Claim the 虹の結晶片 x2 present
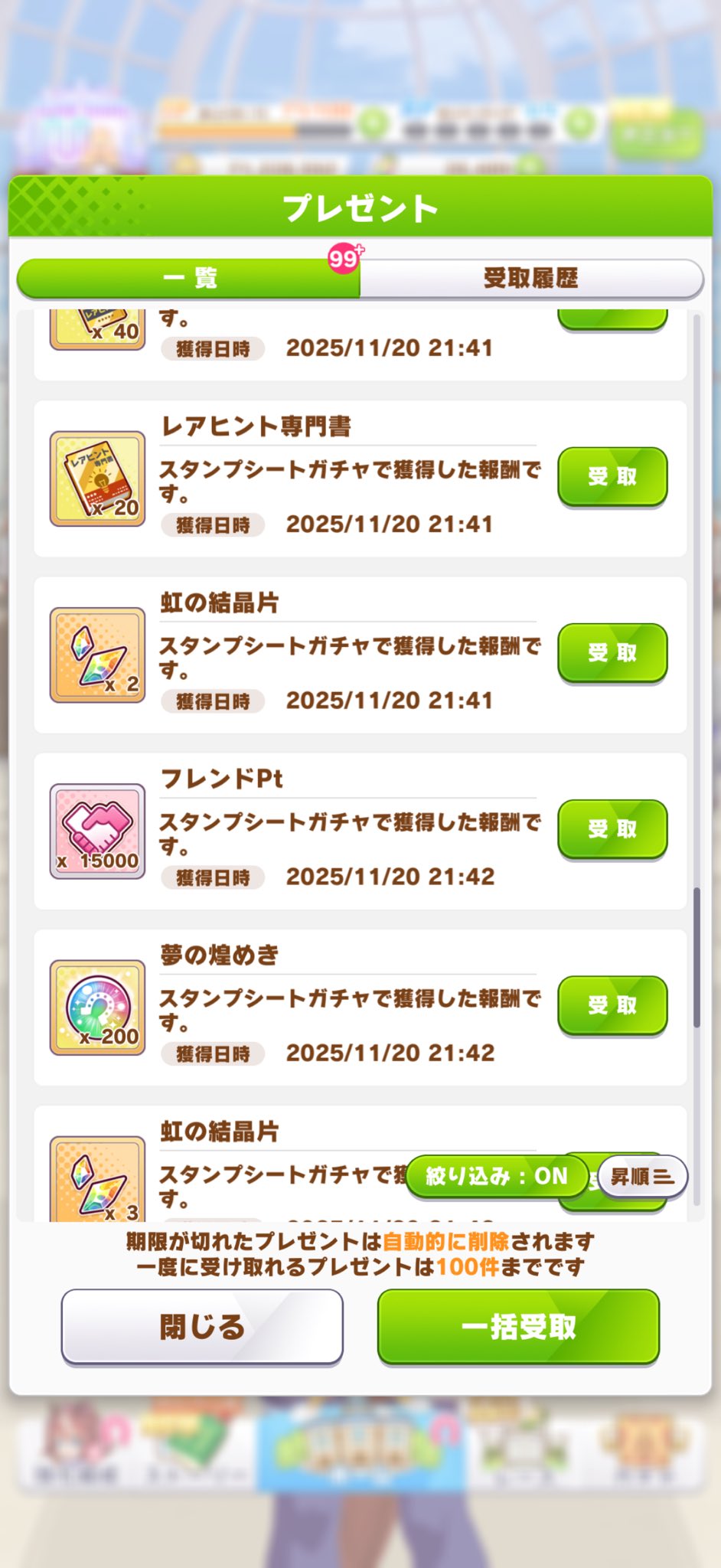The image size is (721, 1568). [612, 652]
